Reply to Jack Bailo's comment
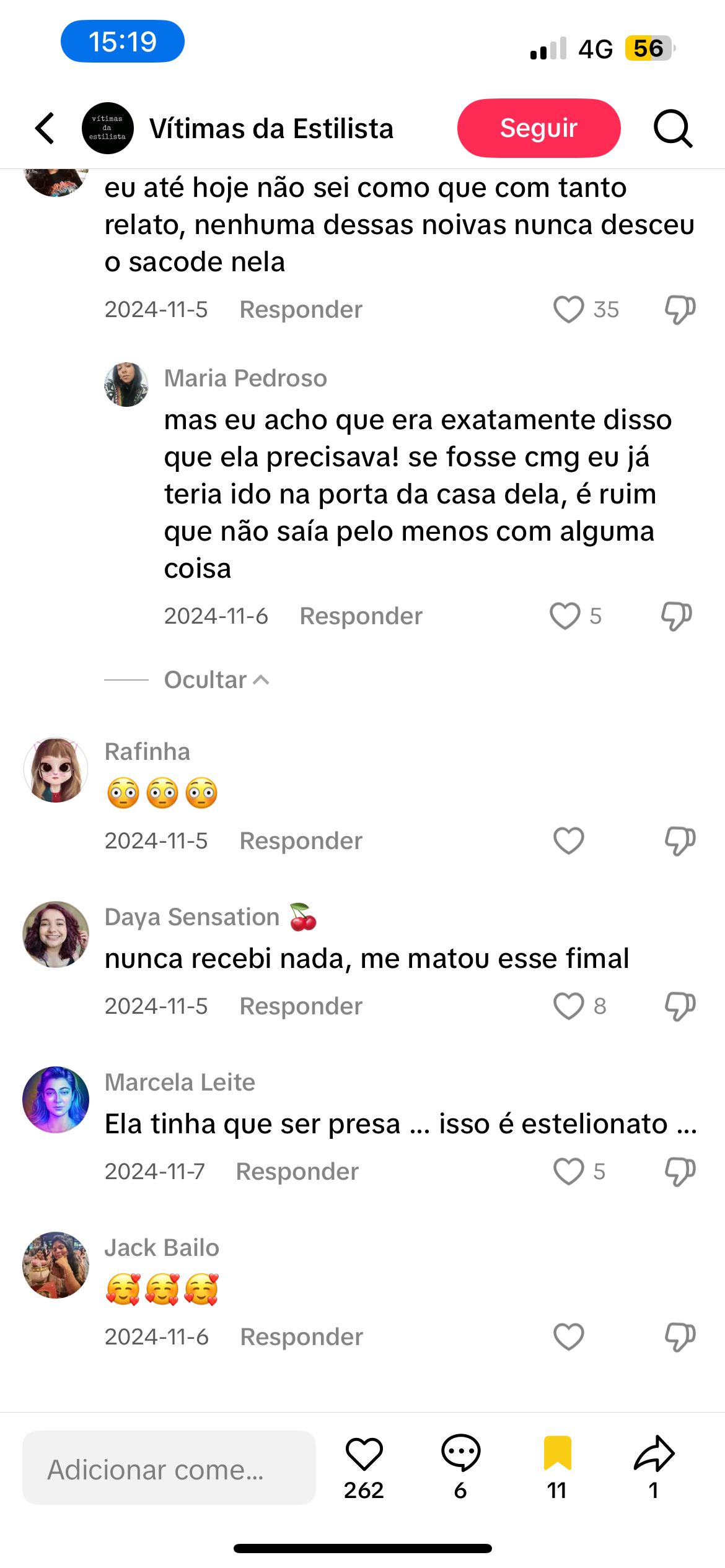Image resolution: width=725 pixels, height=1568 pixels. pyautogui.click(x=301, y=1337)
